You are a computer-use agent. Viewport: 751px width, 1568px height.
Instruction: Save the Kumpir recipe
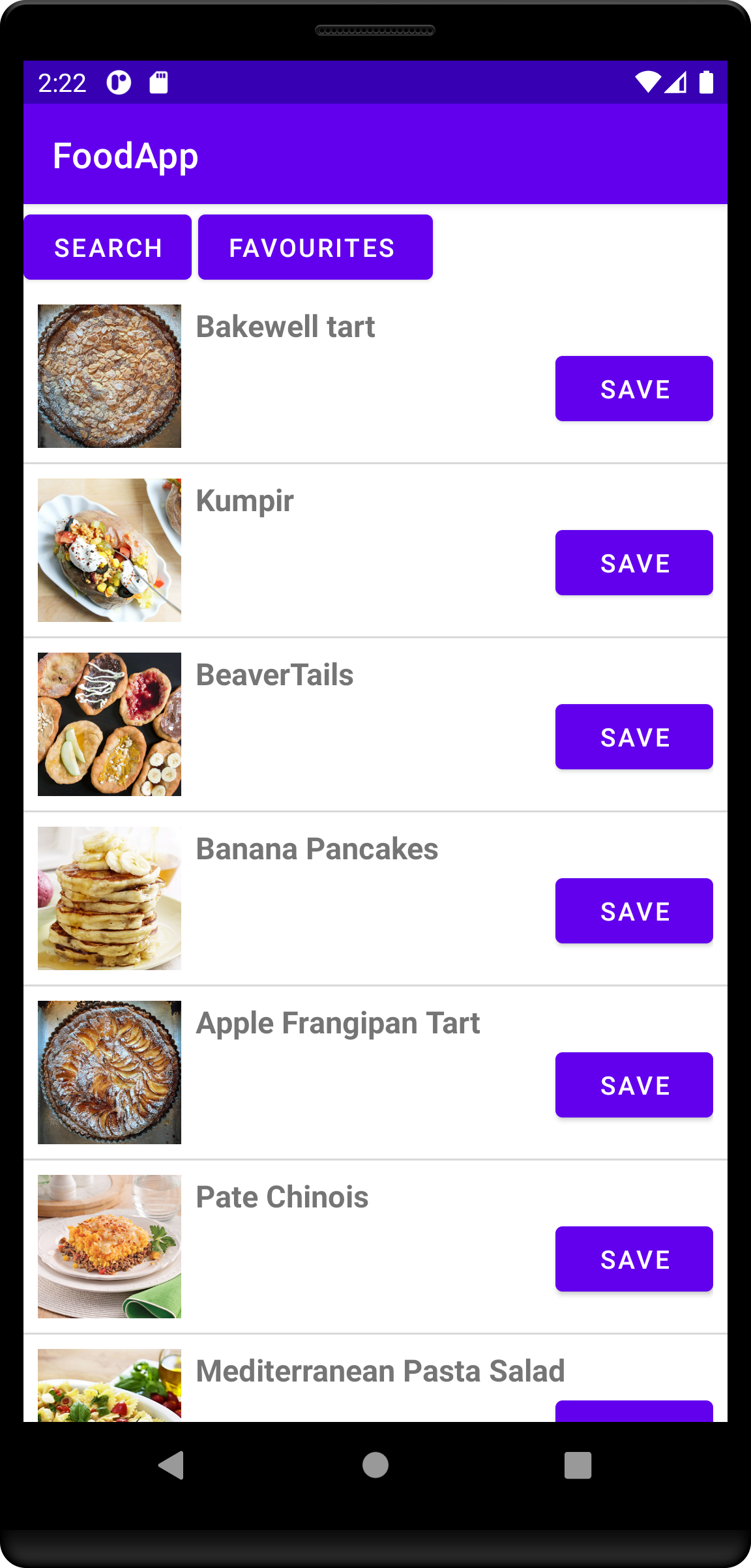[x=634, y=563]
